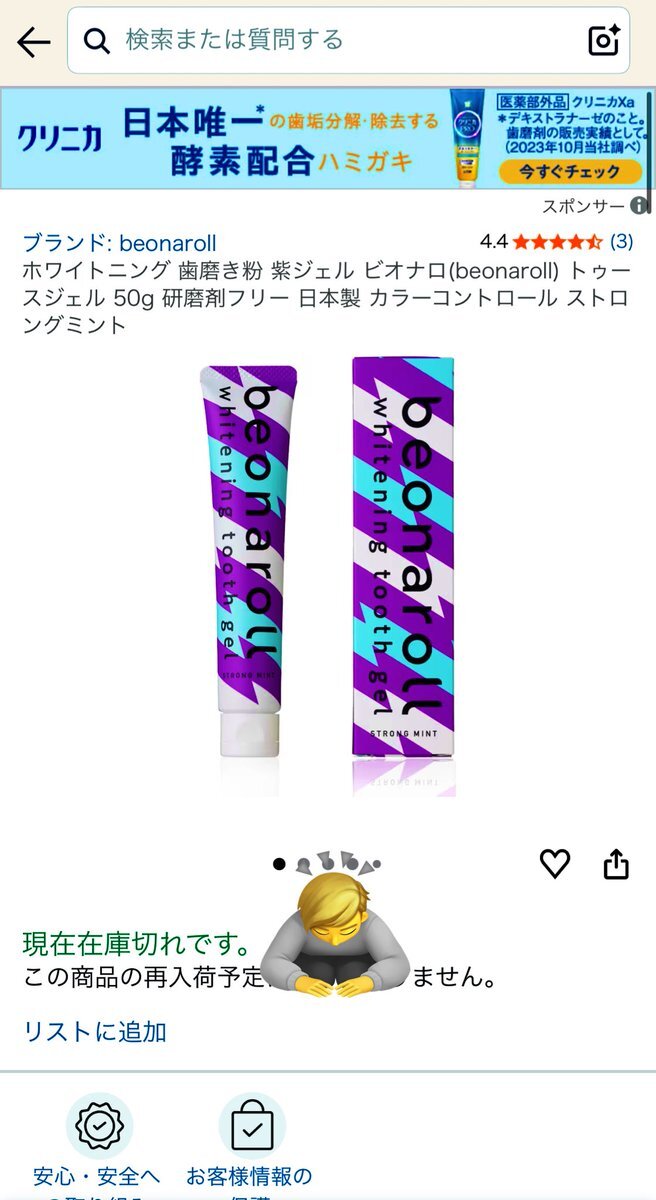Go back using the arrow icon

tap(33, 41)
